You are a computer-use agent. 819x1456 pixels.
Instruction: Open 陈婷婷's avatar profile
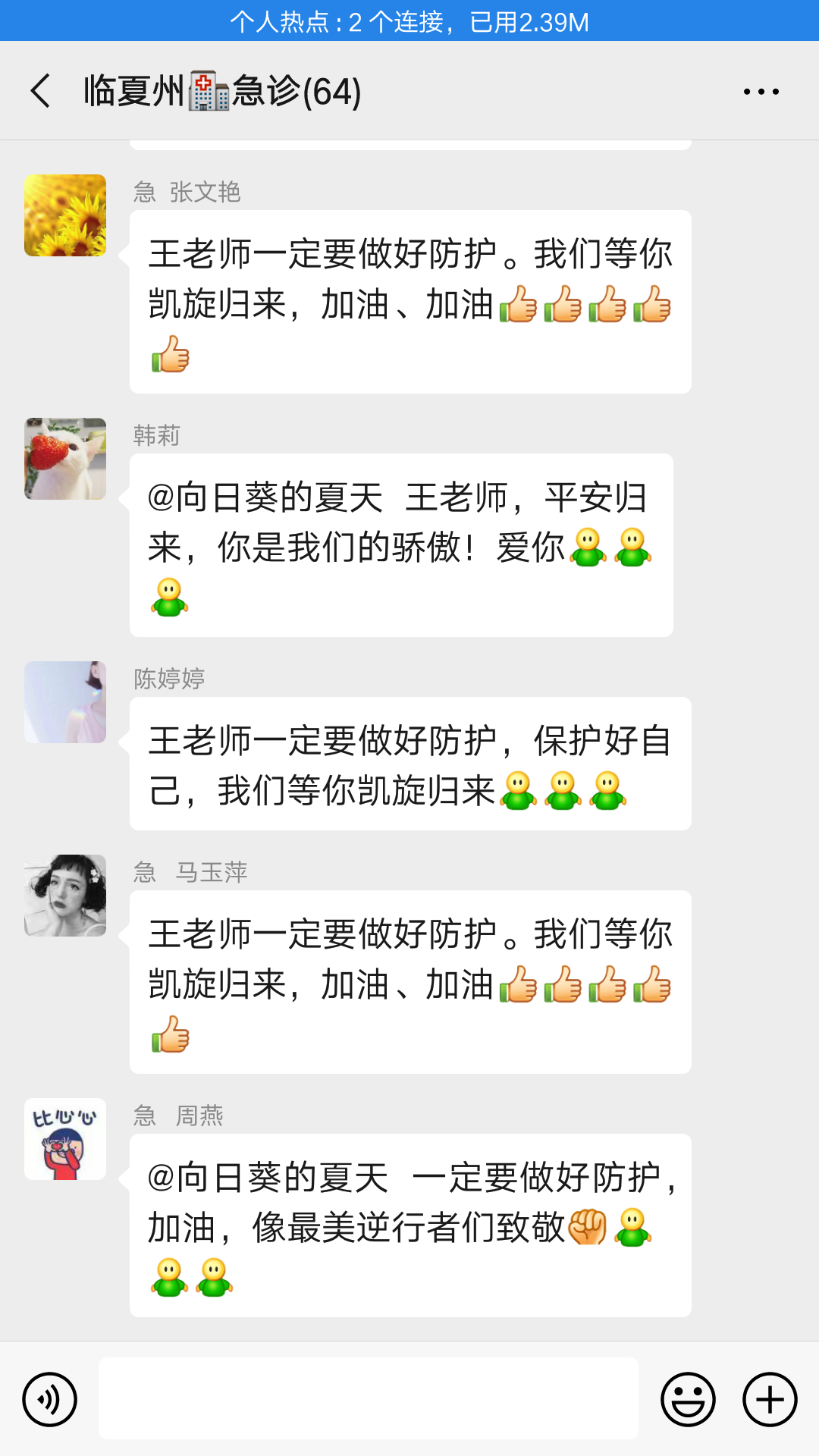(x=65, y=702)
